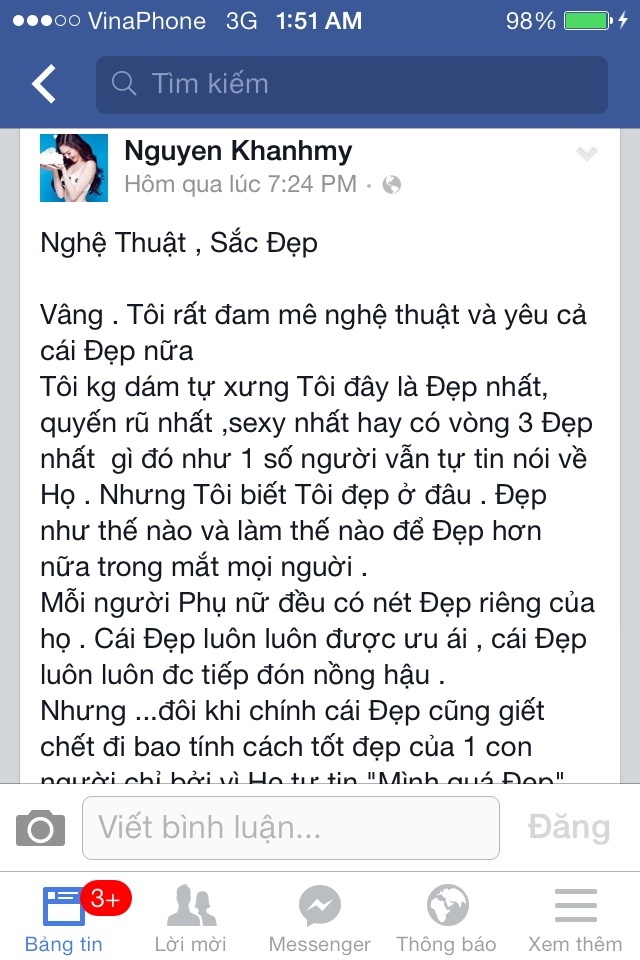This screenshot has width=640, height=960.
Task: Attach a photo with the camera icon
Action: click(40, 828)
